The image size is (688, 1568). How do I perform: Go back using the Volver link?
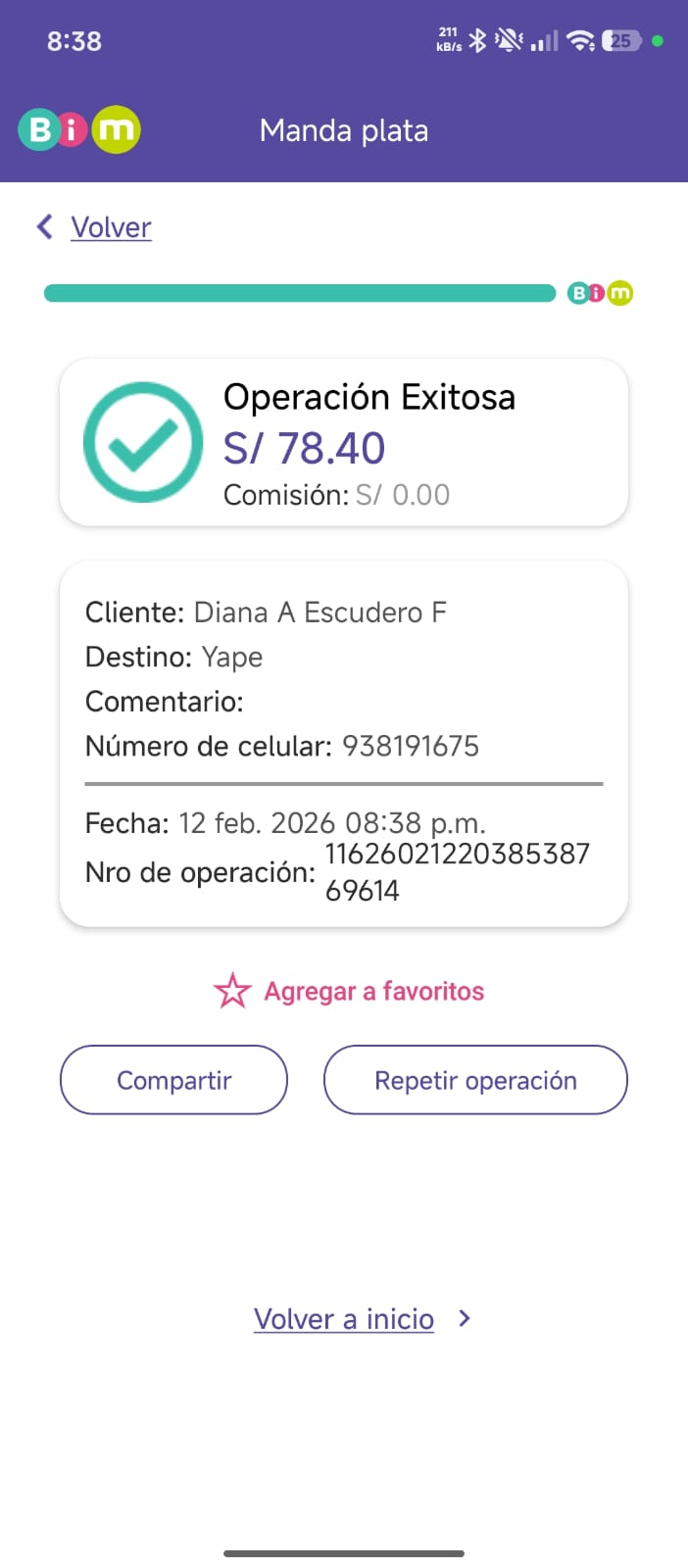(110, 227)
